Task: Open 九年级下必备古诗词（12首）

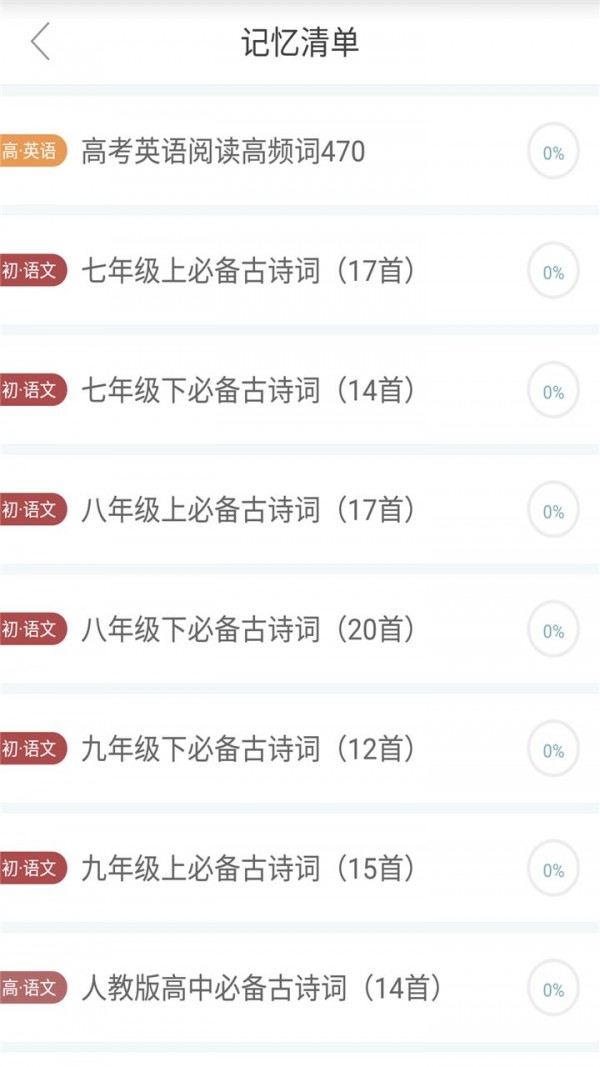Action: point(248,749)
